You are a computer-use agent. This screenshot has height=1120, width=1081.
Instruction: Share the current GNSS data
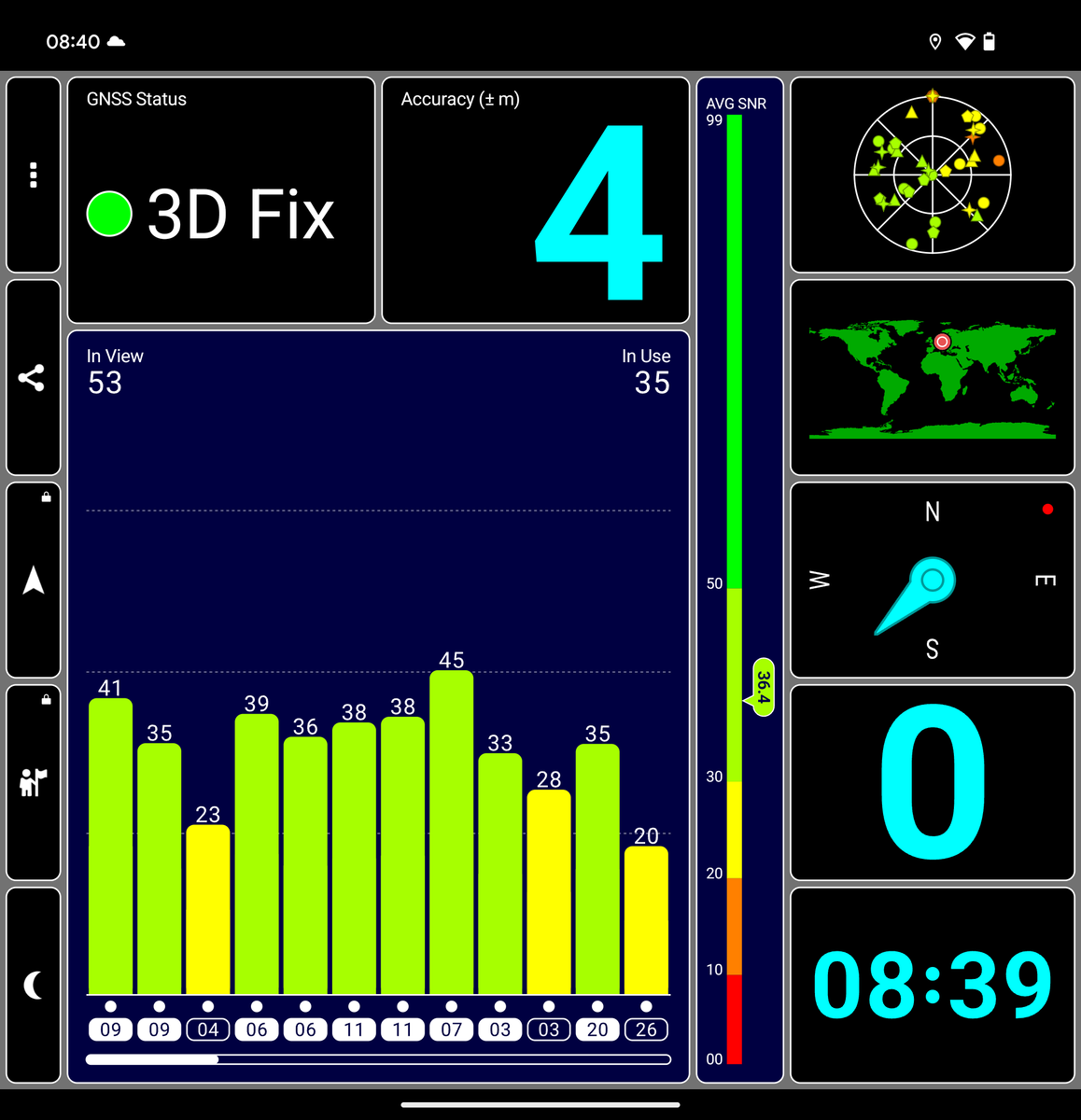tap(34, 378)
